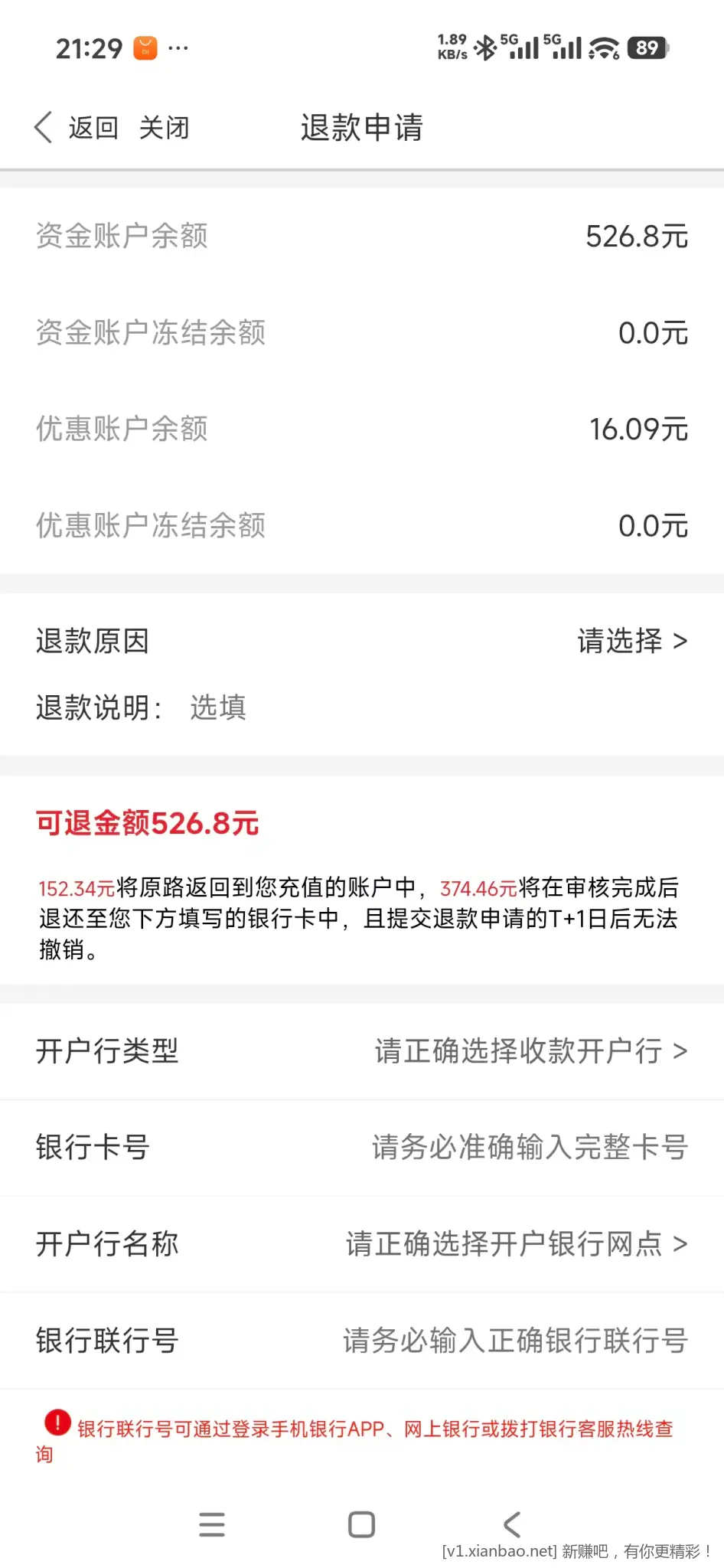Tap 选填 to enter refund notes
The width and height of the screenshot is (724, 1568).
(x=217, y=708)
